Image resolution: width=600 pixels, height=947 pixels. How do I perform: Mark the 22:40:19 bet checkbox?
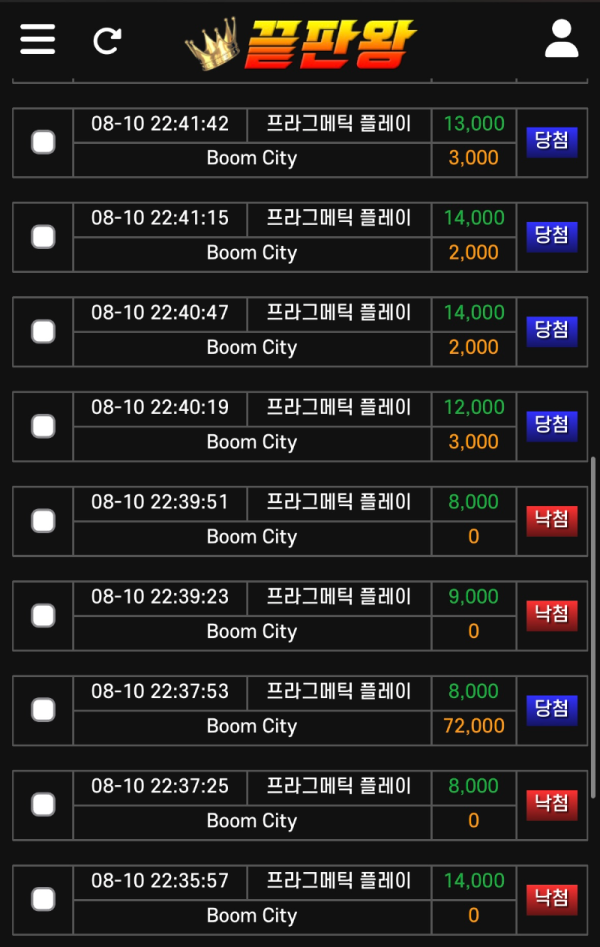[43, 426]
